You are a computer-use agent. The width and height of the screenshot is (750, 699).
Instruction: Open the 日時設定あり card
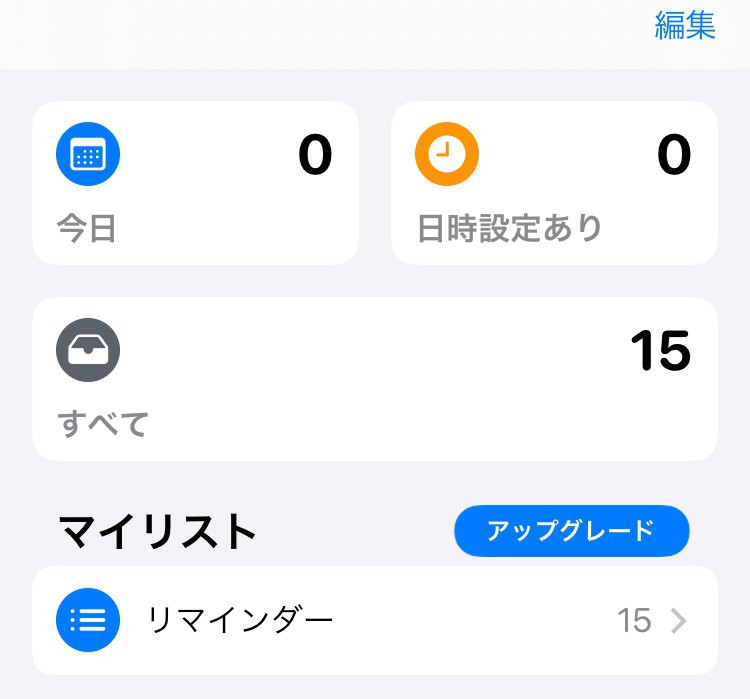click(554, 183)
